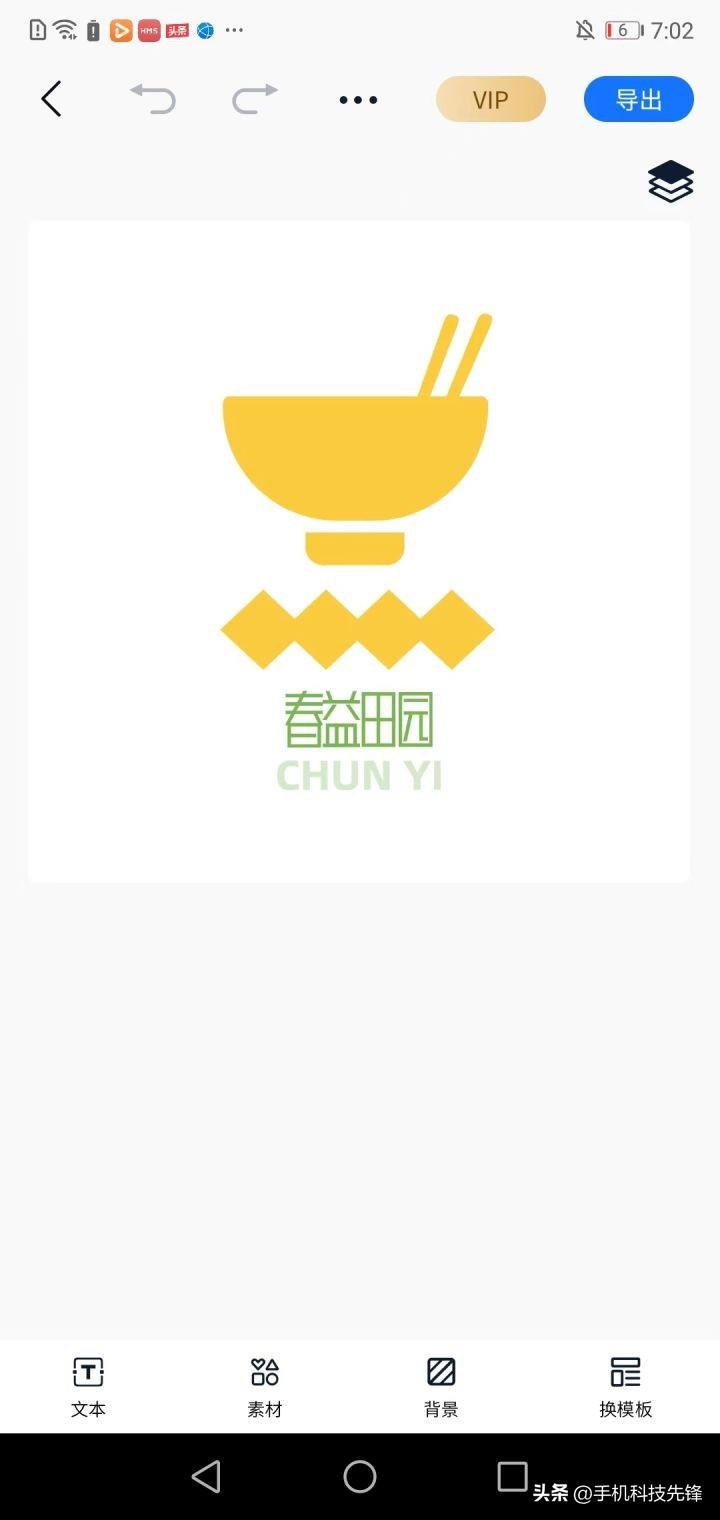Image resolution: width=720 pixels, height=1520 pixels.
Task: Tap the system home button
Action: click(360, 1476)
